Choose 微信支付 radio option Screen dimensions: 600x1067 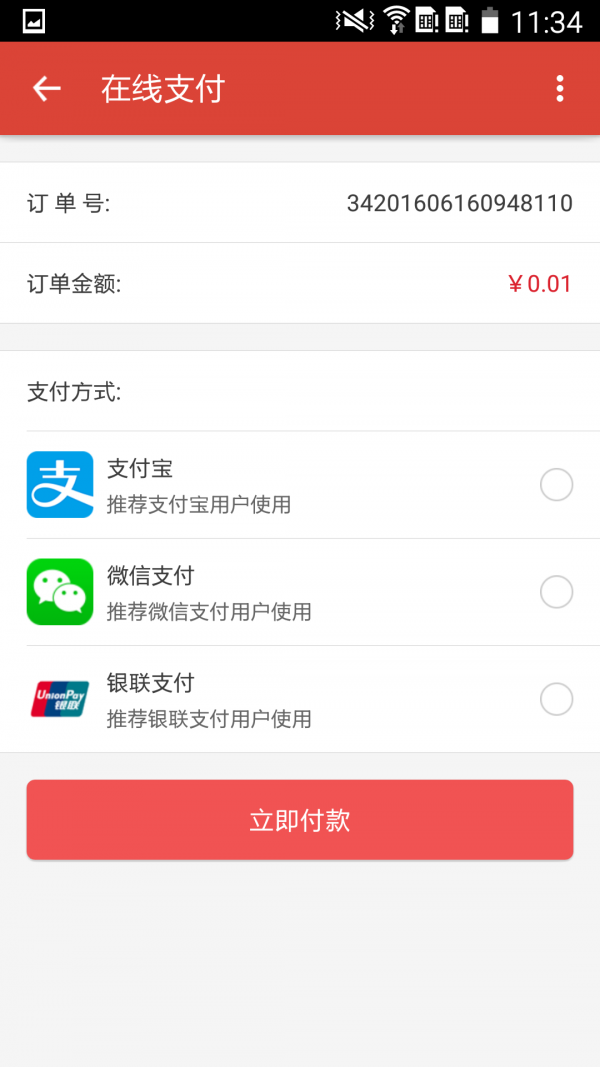556,592
